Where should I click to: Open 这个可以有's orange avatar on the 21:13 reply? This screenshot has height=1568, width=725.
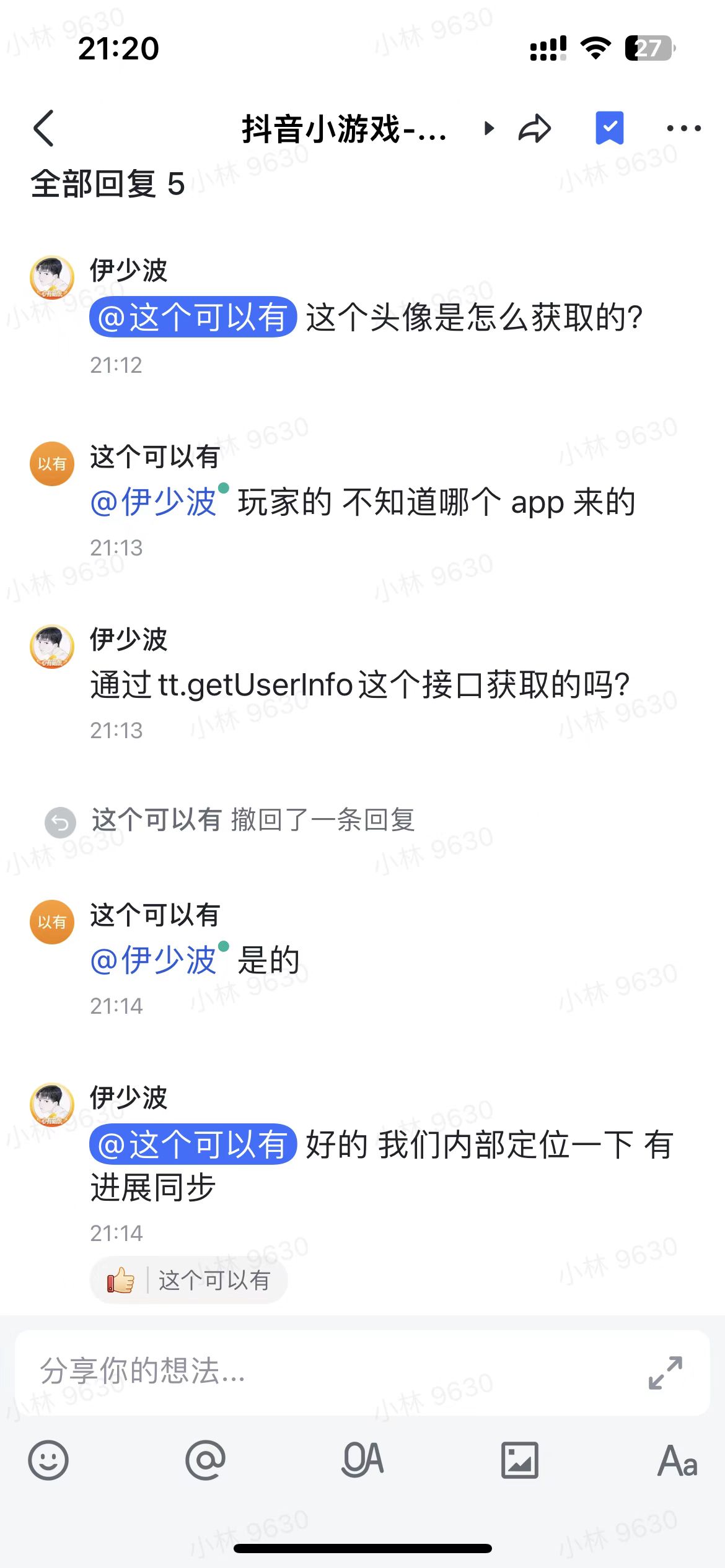point(52,464)
